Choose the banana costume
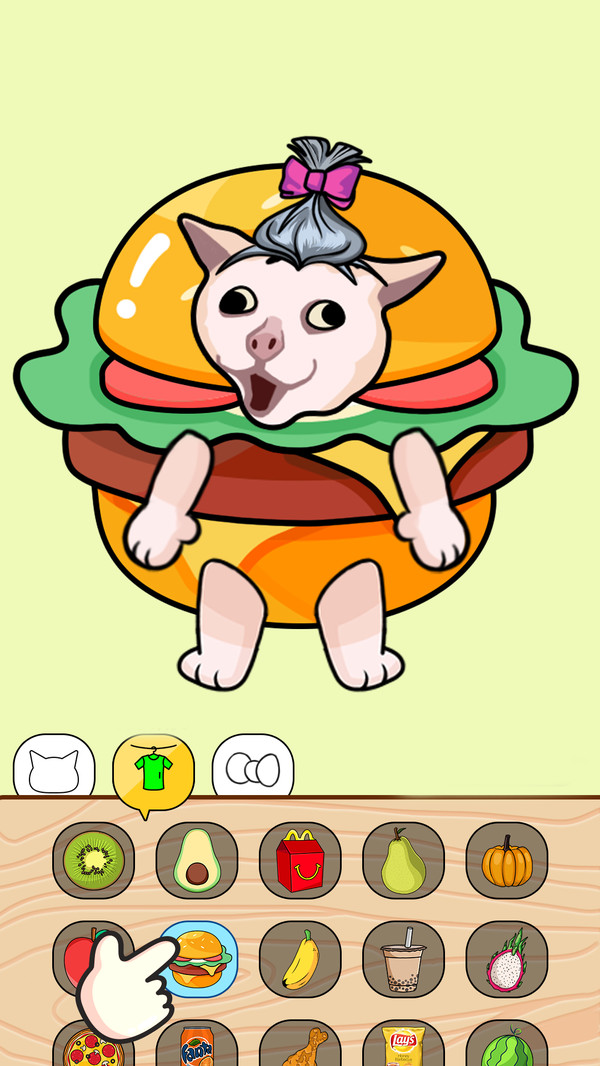Screen dimensions: 600x1066 [300, 960]
